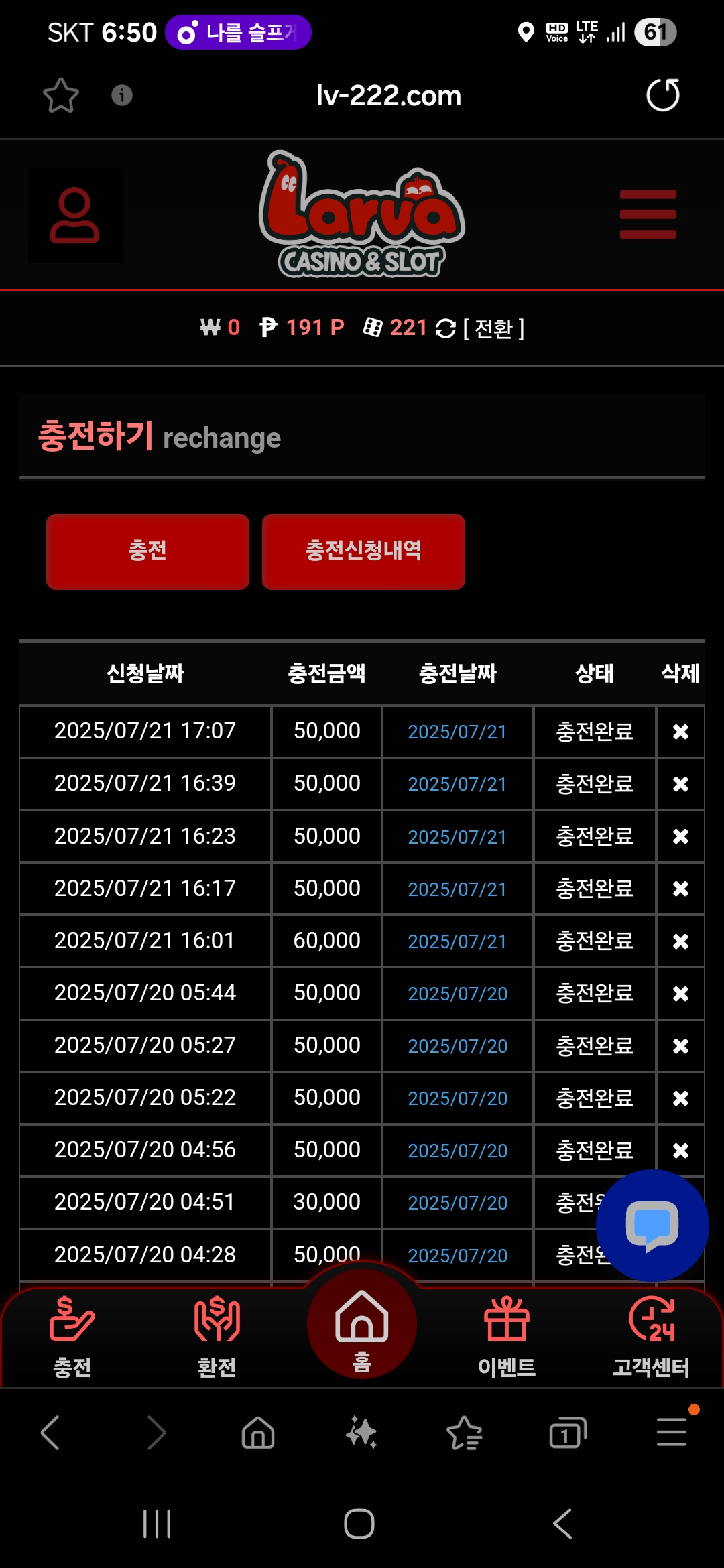Image resolution: width=724 pixels, height=1568 pixels.
Task: Go back with the browser back arrow
Action: 50,1433
